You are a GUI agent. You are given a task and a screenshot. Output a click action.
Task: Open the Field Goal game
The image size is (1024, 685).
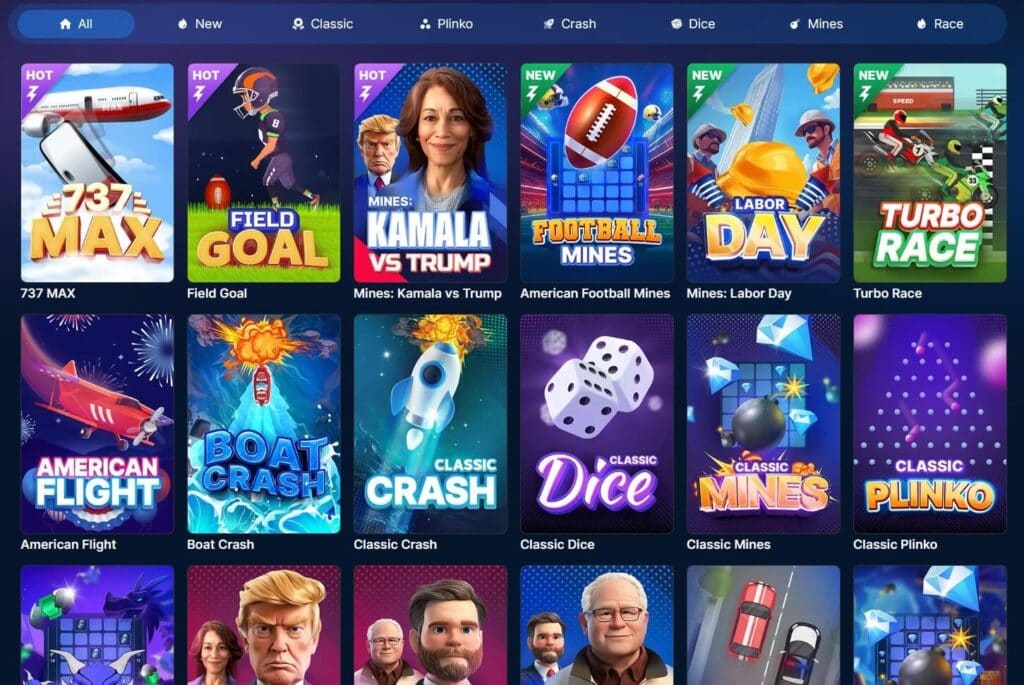coord(264,173)
